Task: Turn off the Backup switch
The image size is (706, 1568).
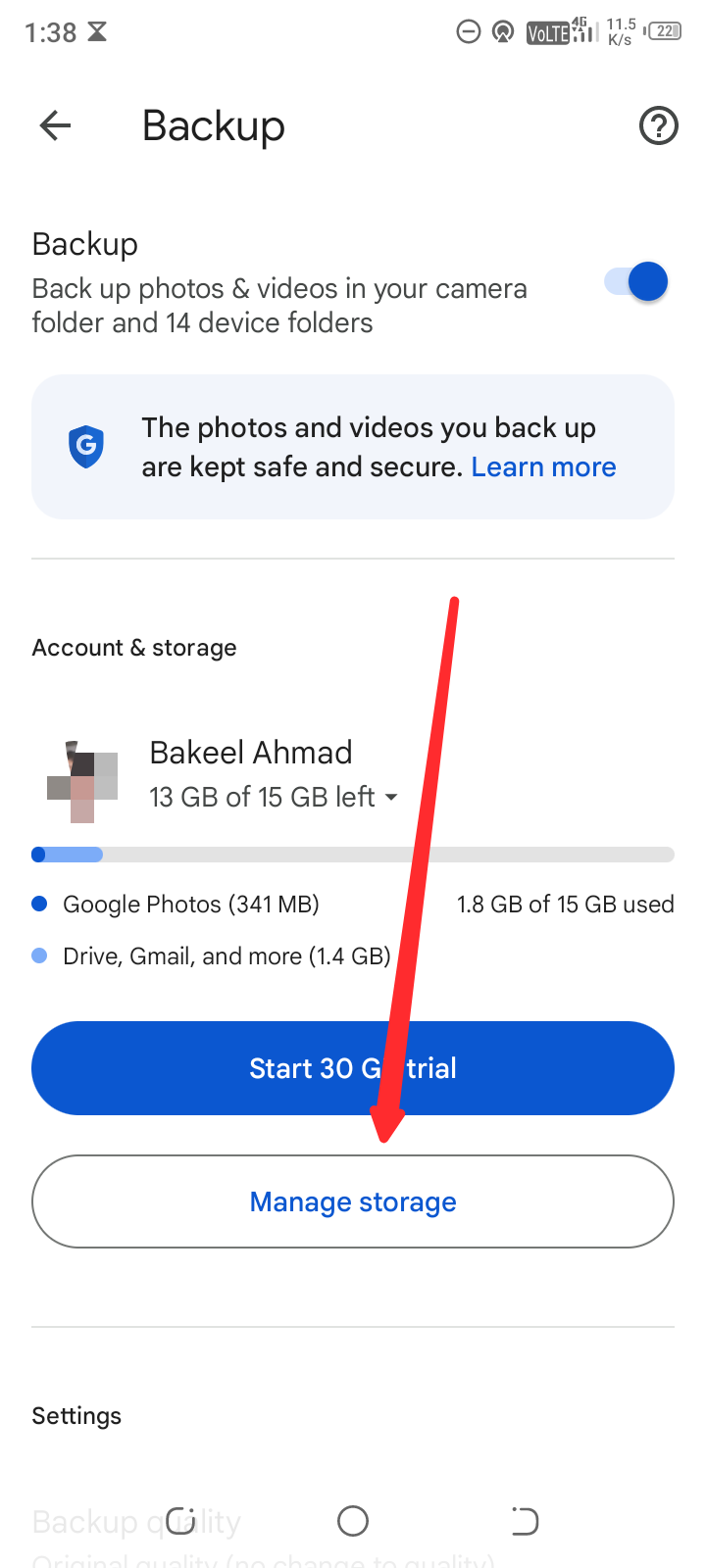Action: (x=637, y=282)
